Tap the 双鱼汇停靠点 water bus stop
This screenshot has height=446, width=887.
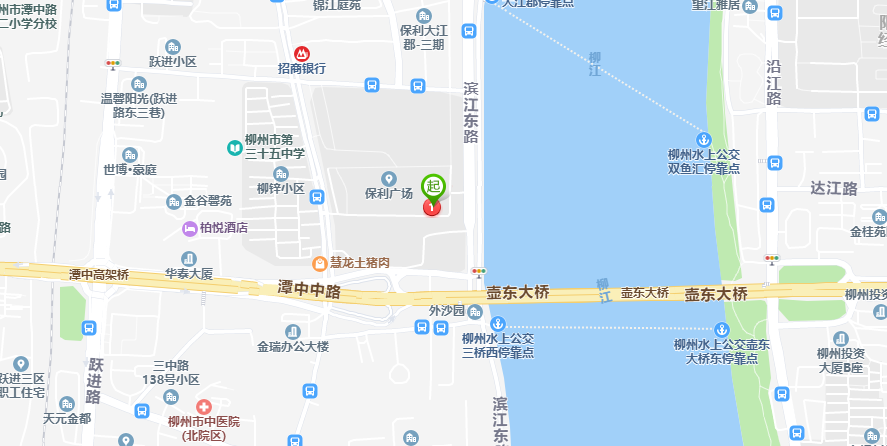pos(704,138)
